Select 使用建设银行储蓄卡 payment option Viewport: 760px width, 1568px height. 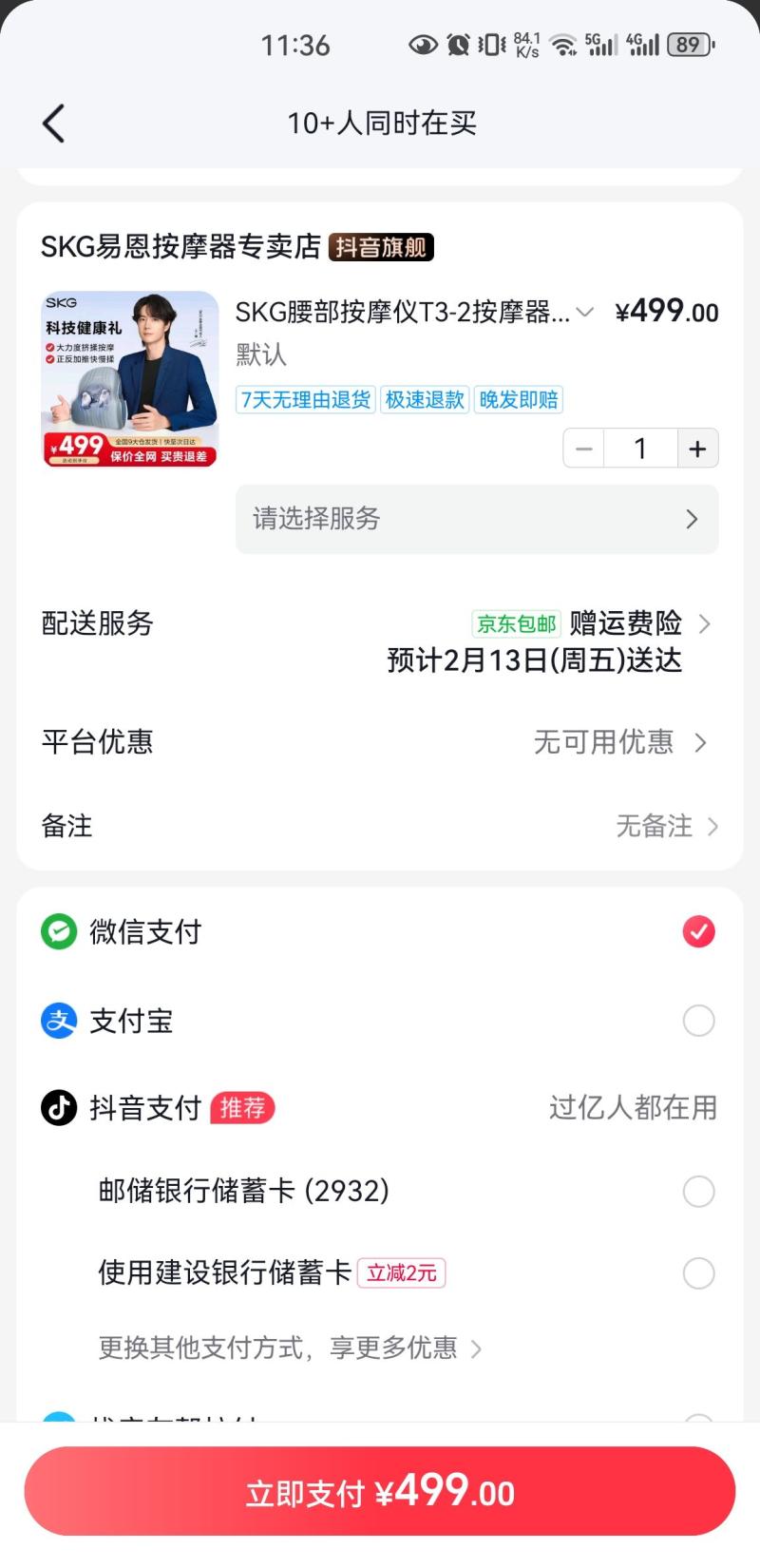tap(698, 1273)
